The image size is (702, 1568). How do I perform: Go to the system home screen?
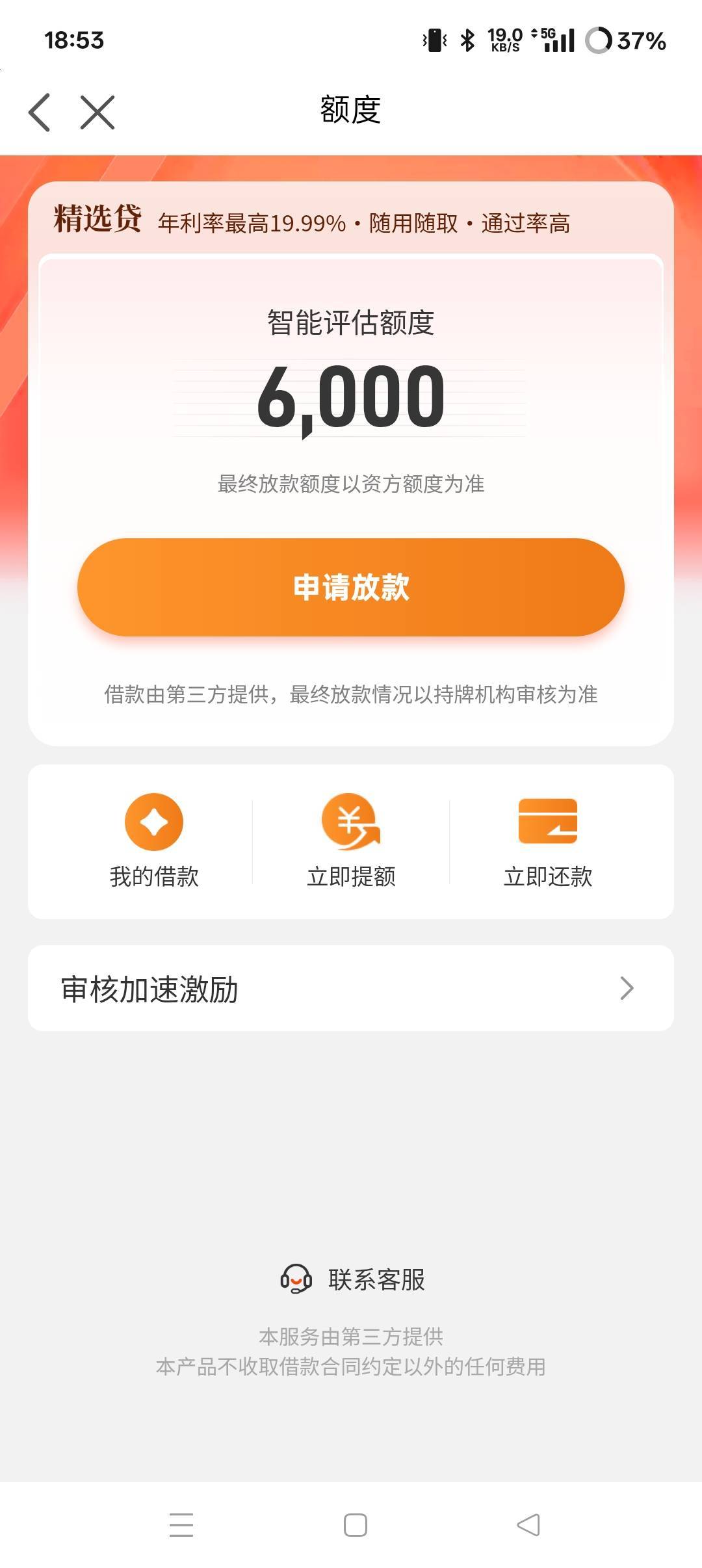coord(355,1524)
